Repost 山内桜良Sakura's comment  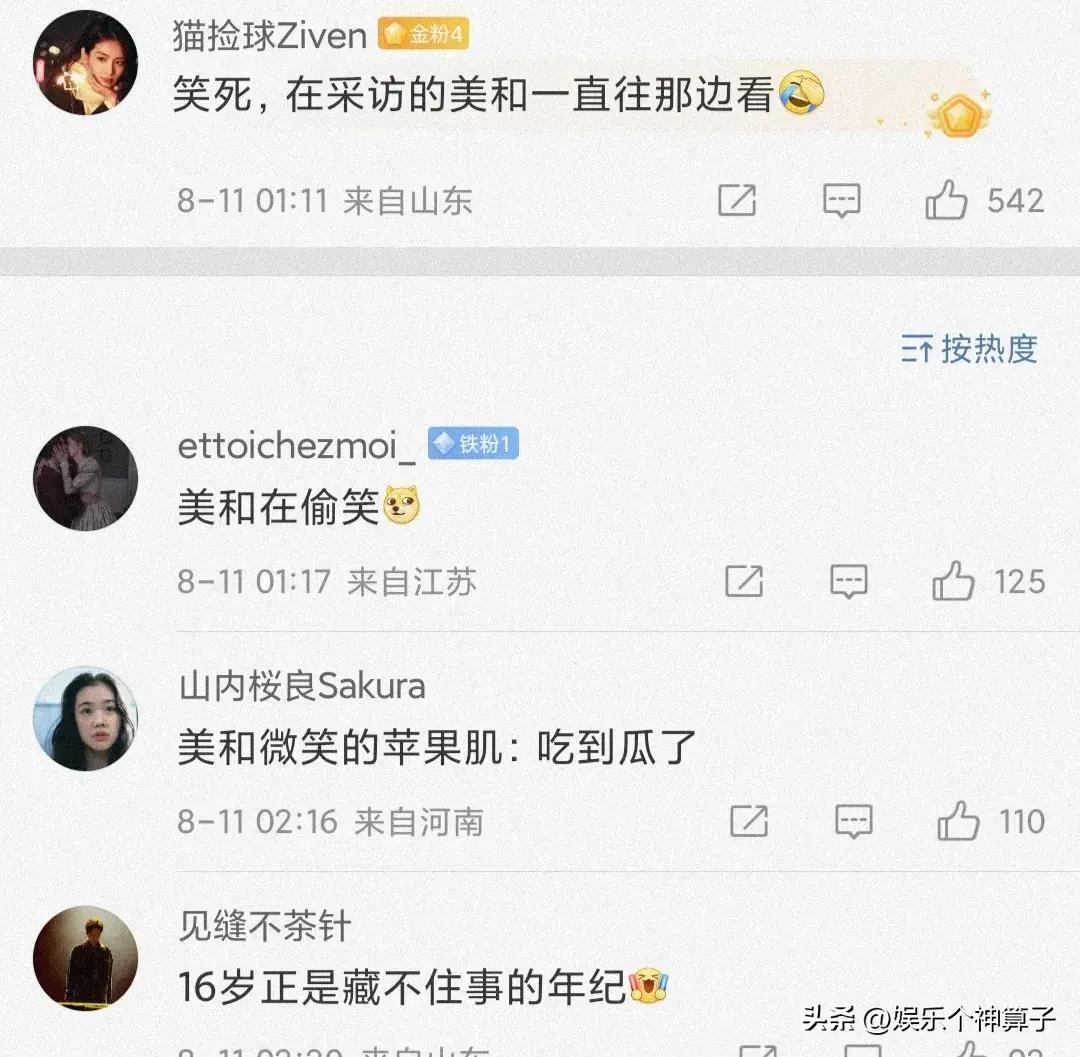(x=749, y=822)
